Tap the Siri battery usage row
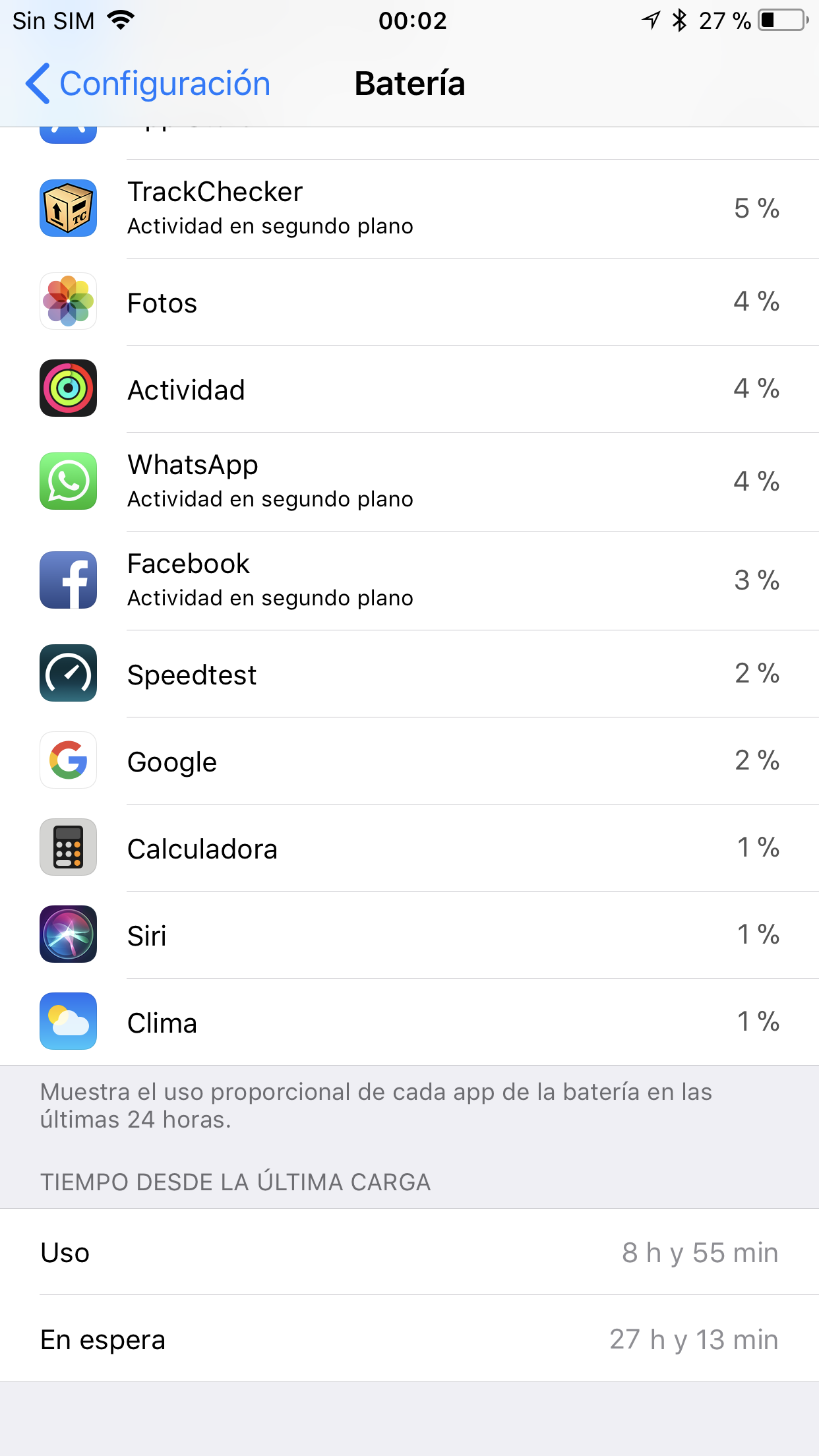Viewport: 819px width, 1456px height. pos(409,935)
